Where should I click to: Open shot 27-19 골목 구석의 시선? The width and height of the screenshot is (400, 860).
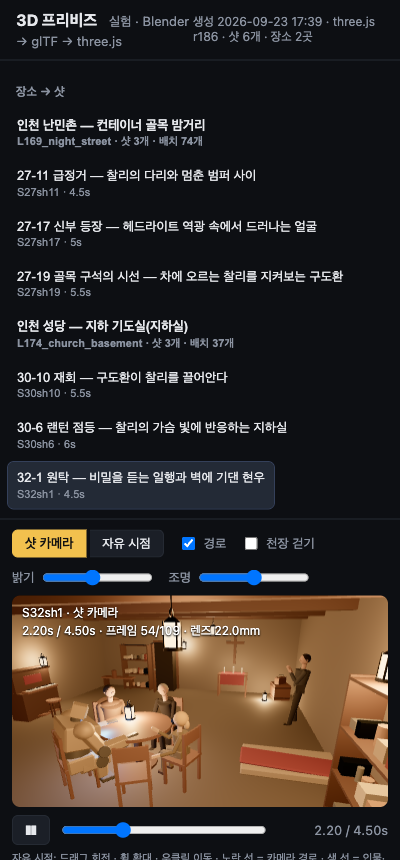(140, 283)
